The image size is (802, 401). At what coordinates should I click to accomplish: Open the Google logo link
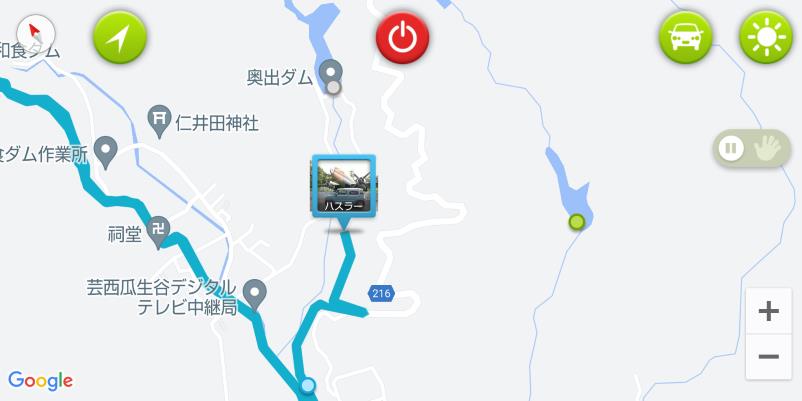(x=41, y=380)
